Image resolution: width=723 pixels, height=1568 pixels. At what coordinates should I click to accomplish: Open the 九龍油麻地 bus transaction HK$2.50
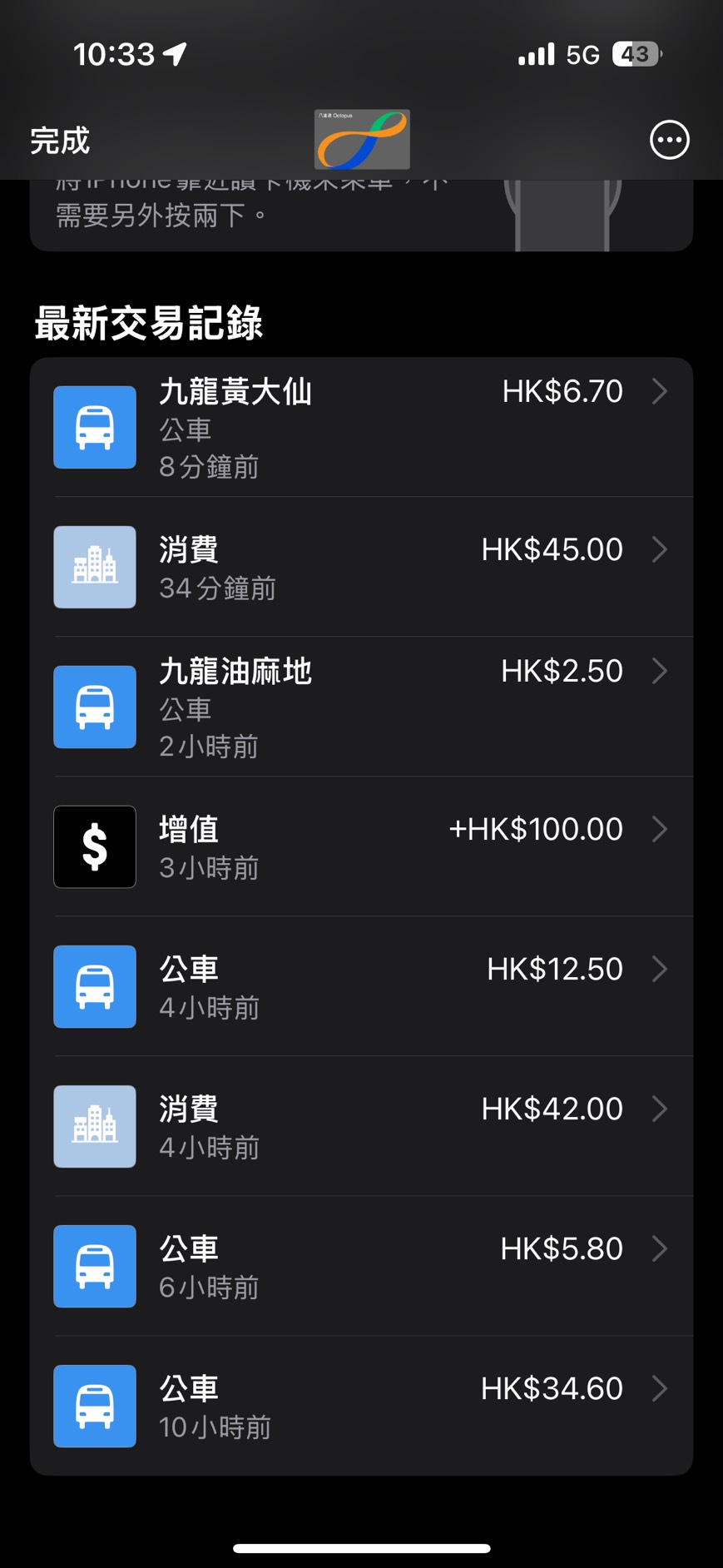pyautogui.click(x=361, y=707)
